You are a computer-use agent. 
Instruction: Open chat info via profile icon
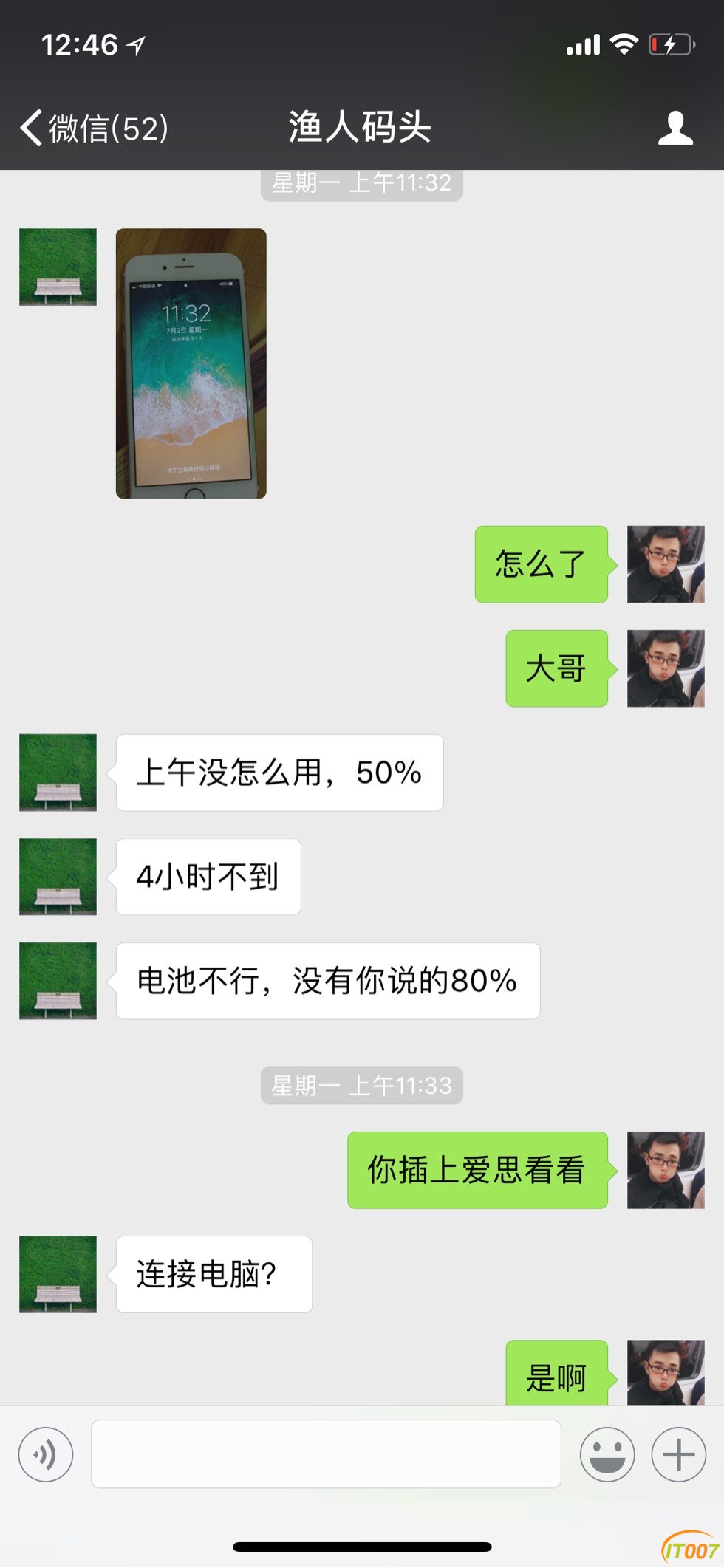pos(675,129)
